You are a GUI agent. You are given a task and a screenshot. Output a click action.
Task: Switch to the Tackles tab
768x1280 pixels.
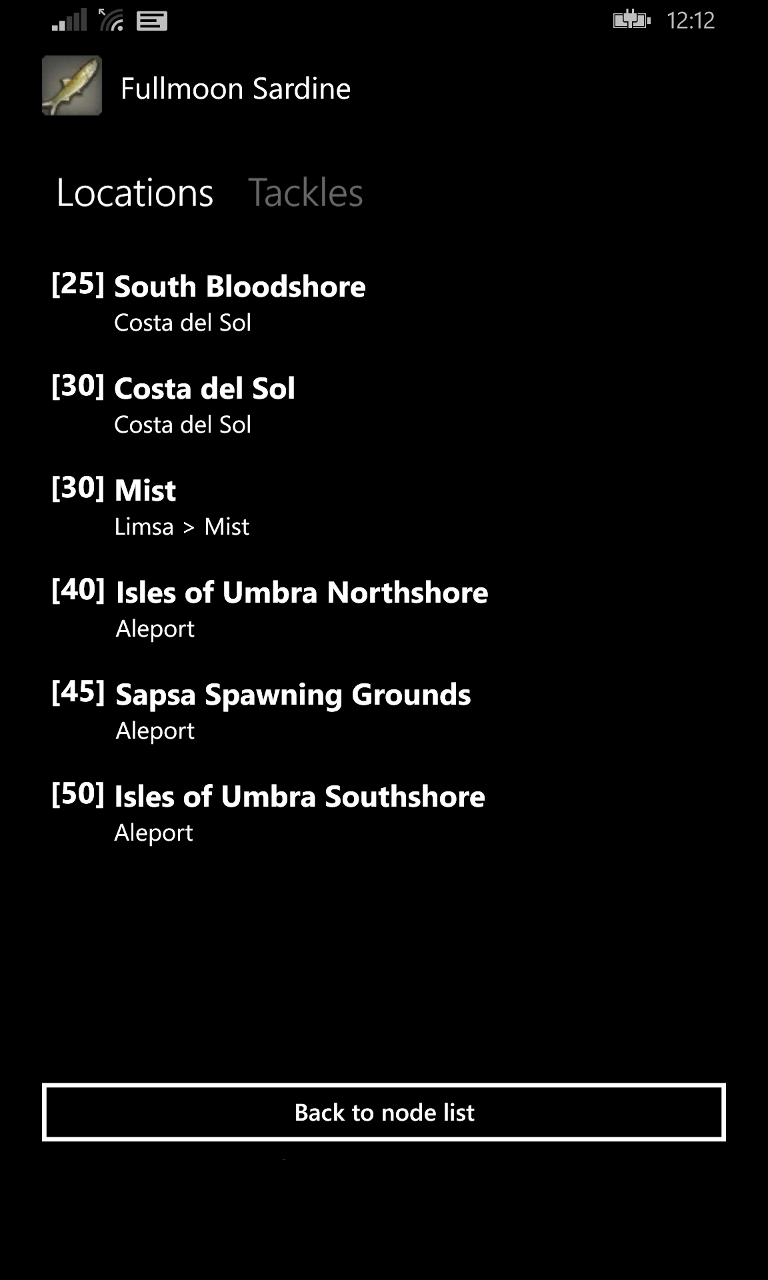[305, 193]
